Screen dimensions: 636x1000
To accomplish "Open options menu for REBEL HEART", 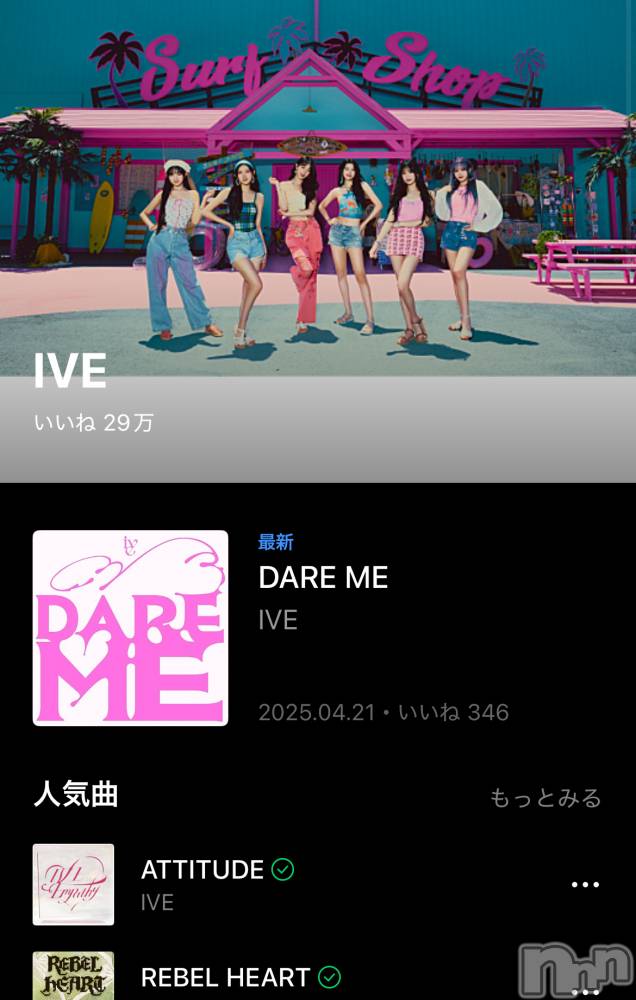I will [585, 990].
